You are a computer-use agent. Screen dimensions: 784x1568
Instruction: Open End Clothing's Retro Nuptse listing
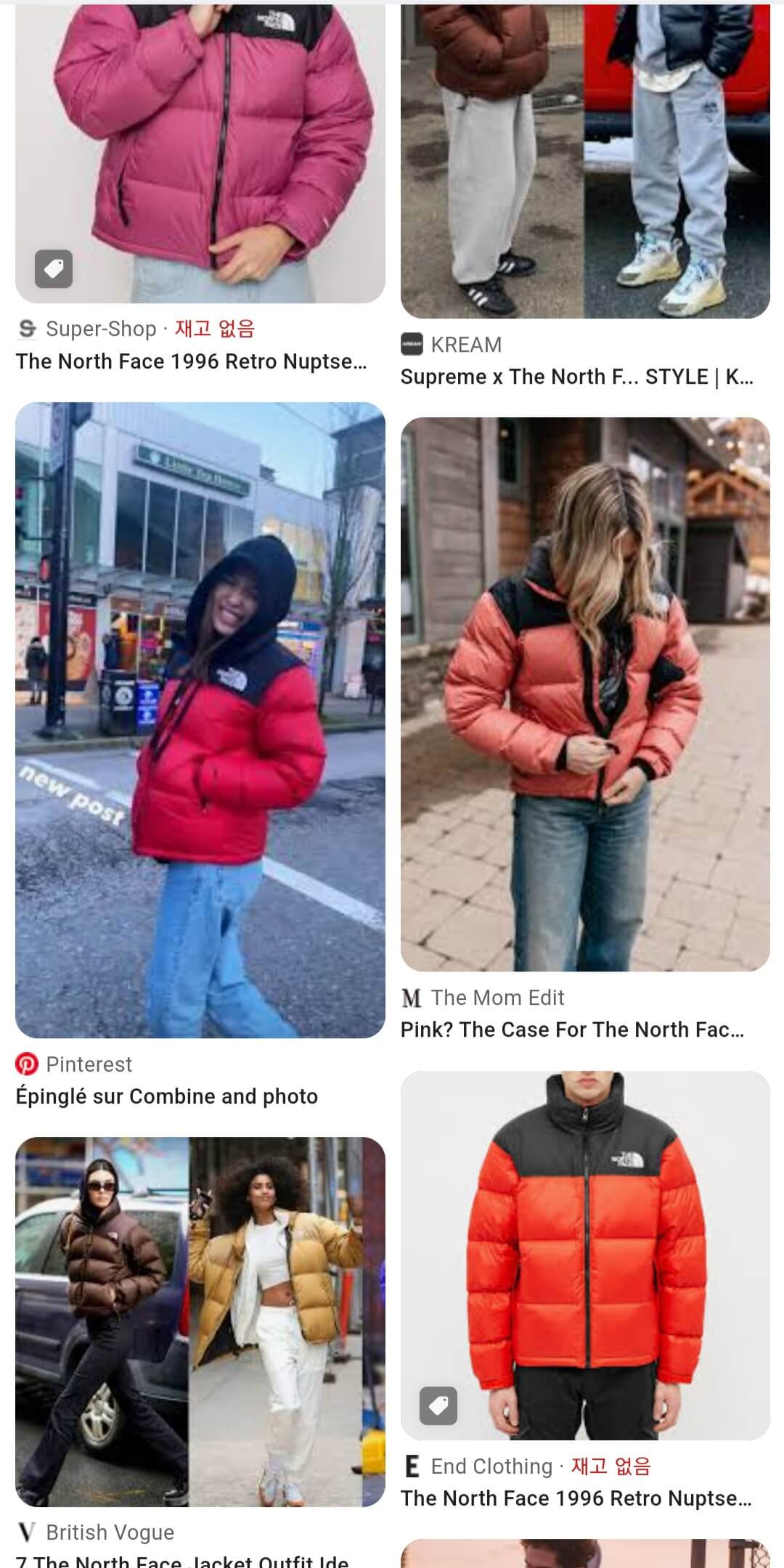(579, 1498)
